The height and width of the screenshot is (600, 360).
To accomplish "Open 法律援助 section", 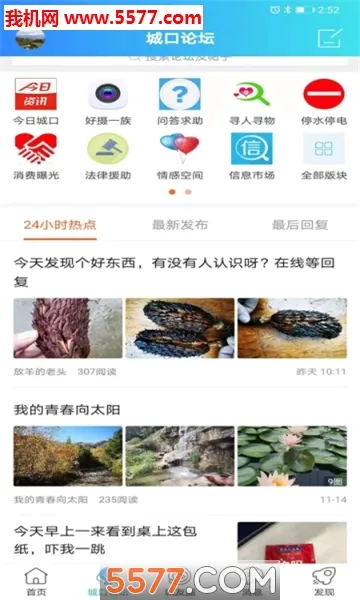I will [108, 157].
